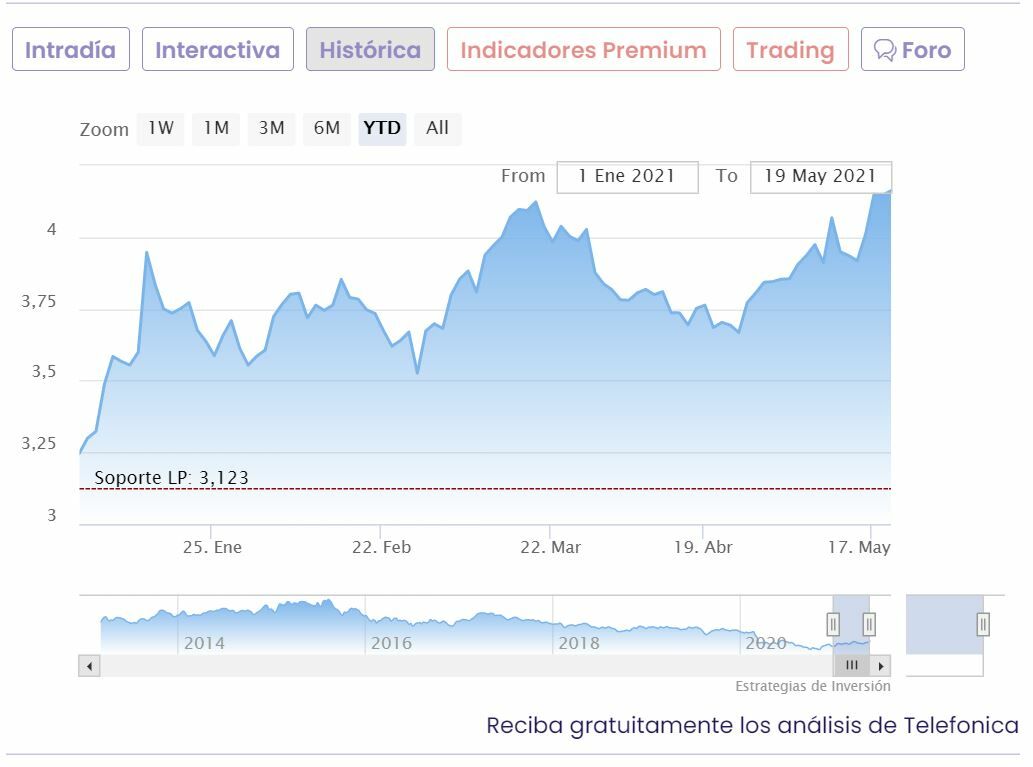Edit the From date field
1033x767 pixels.
pyautogui.click(x=627, y=176)
